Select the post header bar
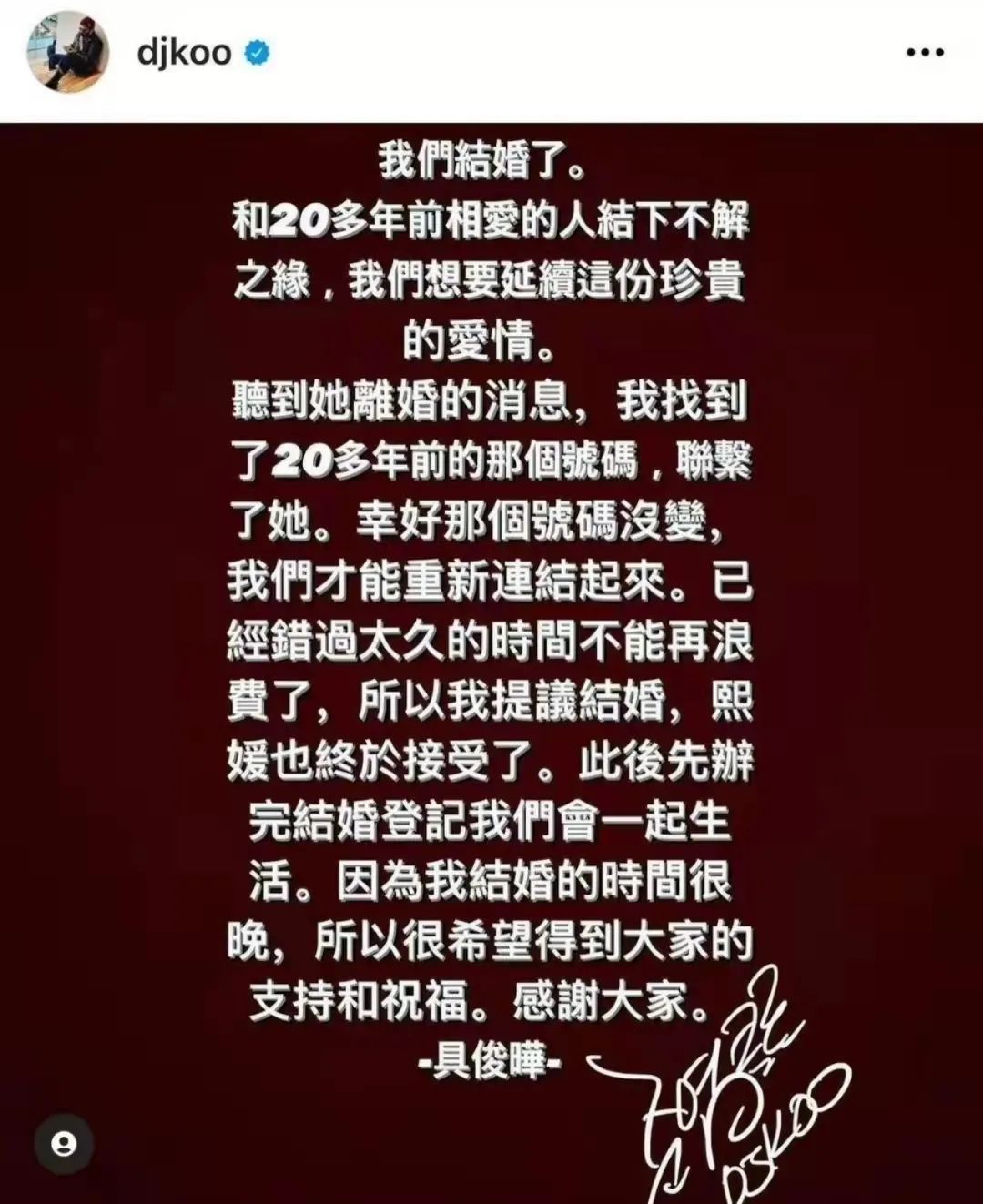983x1204 pixels. tap(491, 53)
